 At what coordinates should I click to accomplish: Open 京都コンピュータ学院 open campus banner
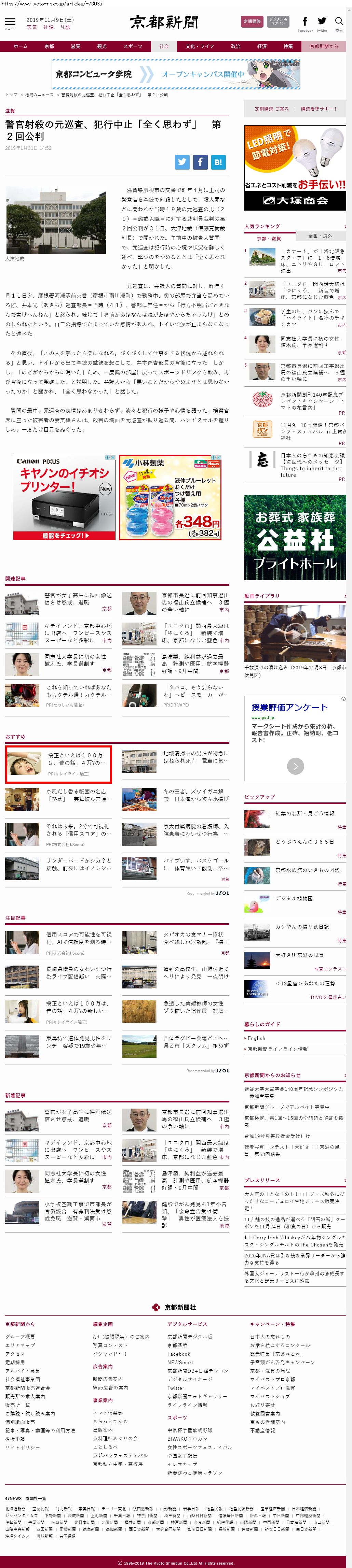point(175,74)
